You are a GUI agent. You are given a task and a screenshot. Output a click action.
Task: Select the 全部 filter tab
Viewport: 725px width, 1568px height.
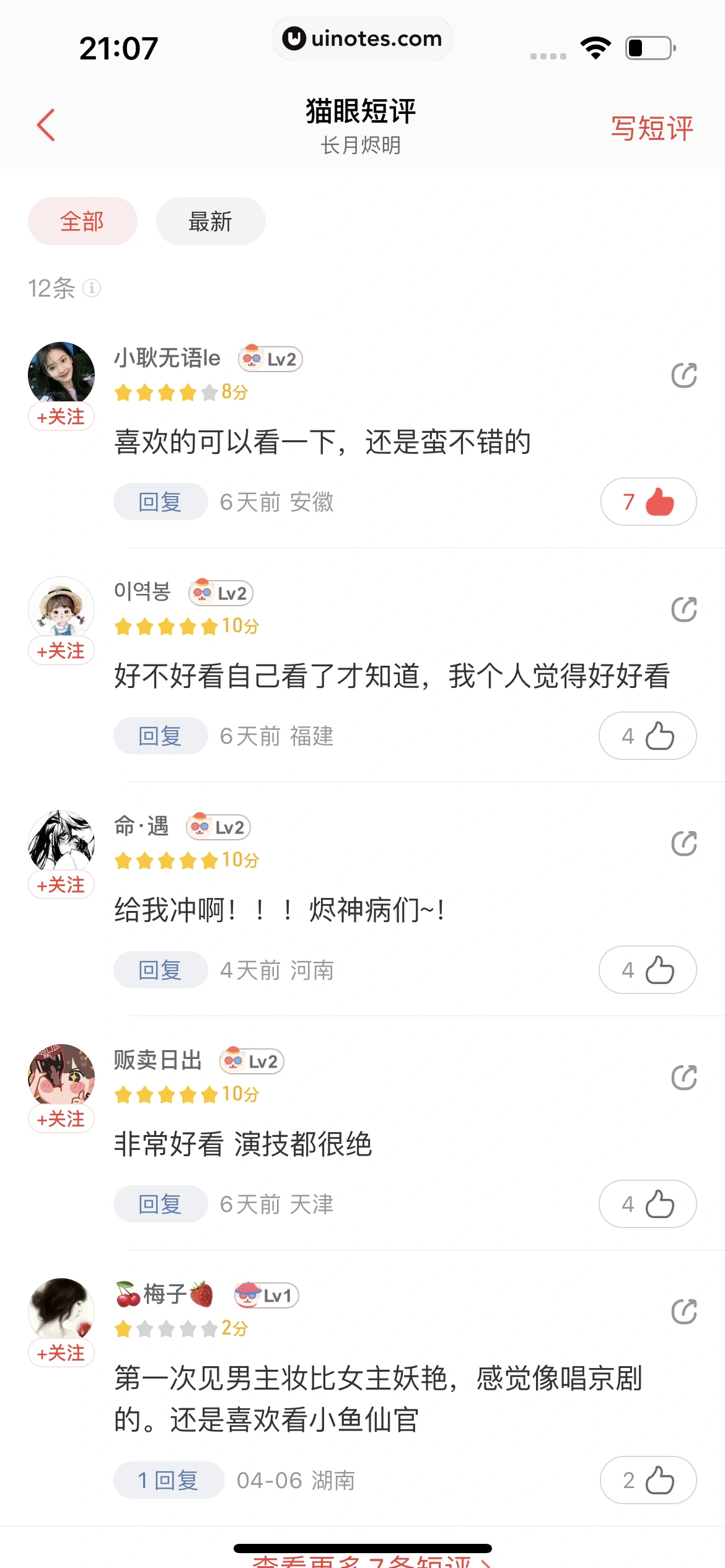point(82,220)
